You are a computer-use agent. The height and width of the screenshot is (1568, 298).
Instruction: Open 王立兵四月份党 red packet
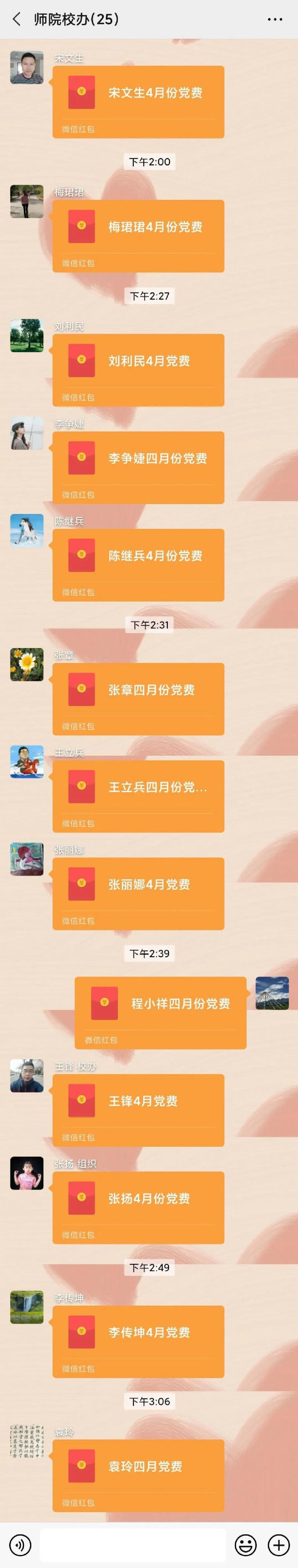[138, 796]
